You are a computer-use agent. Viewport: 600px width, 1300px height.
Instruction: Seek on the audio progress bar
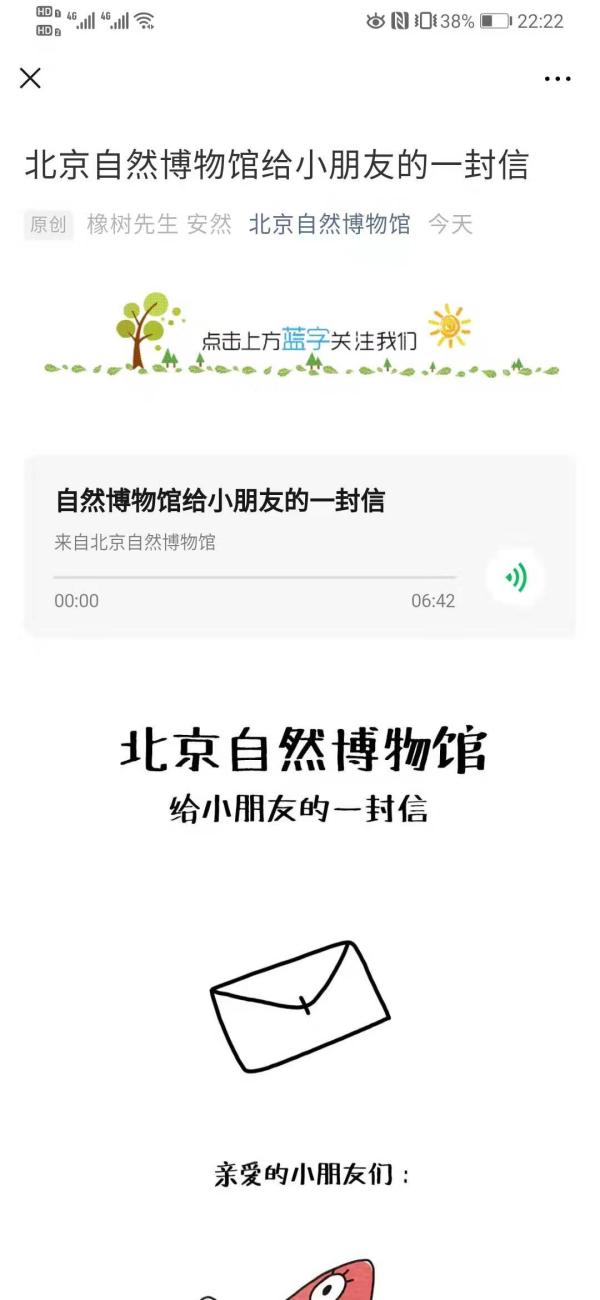254,577
